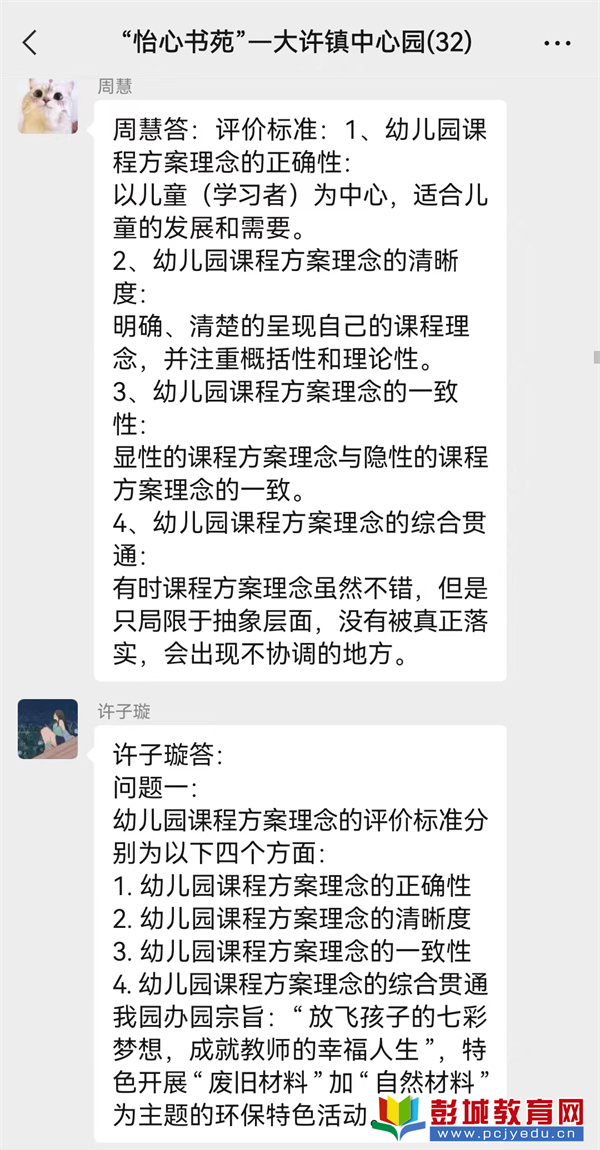Open the group chat overflow menu
Screen dimensions: 600x1150
pyautogui.click(x=557, y=44)
